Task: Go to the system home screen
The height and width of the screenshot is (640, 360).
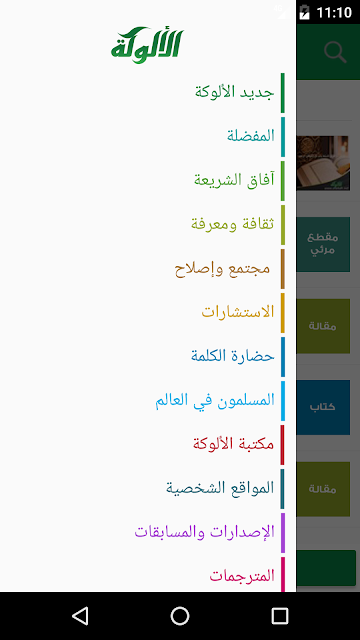Action: (x=180, y=616)
